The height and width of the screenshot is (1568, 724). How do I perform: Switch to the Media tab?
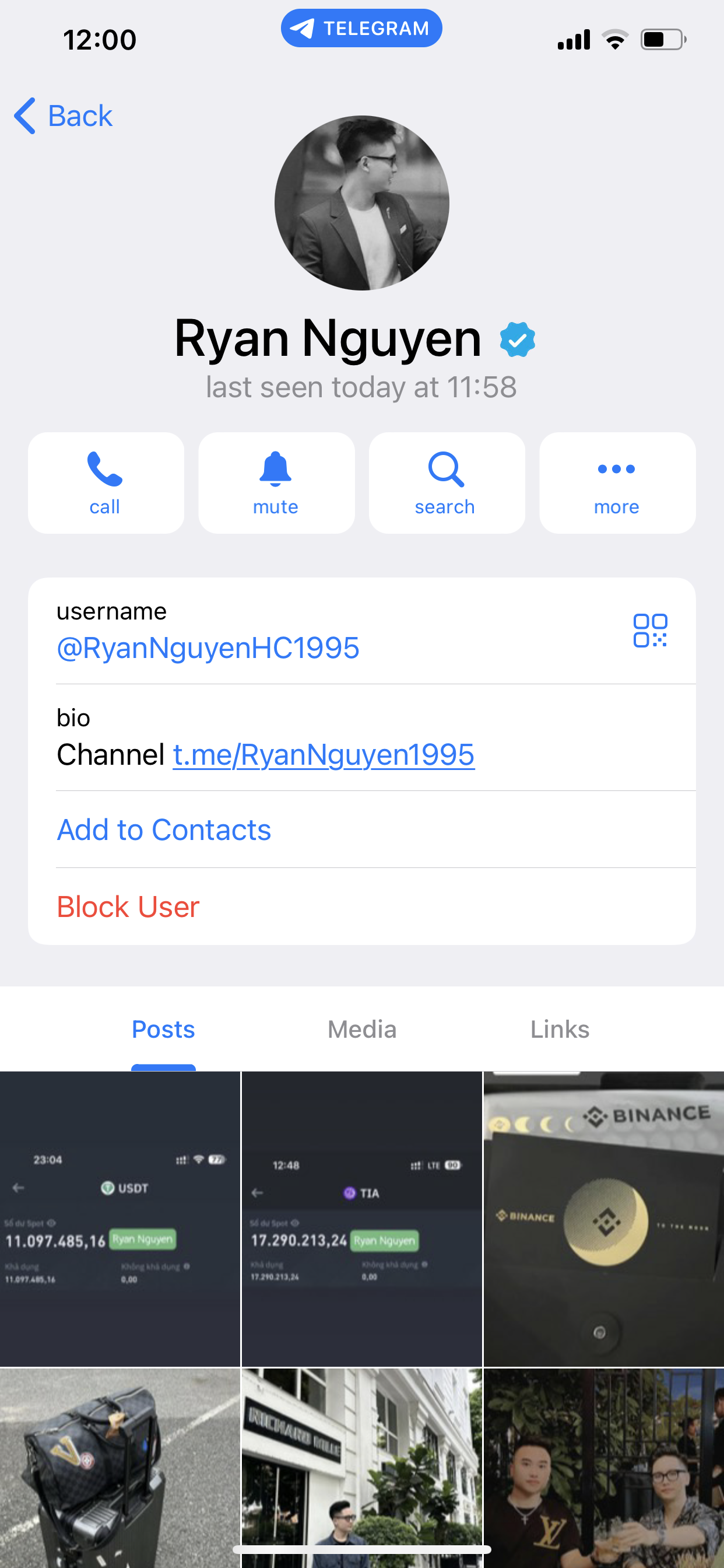362,1030
